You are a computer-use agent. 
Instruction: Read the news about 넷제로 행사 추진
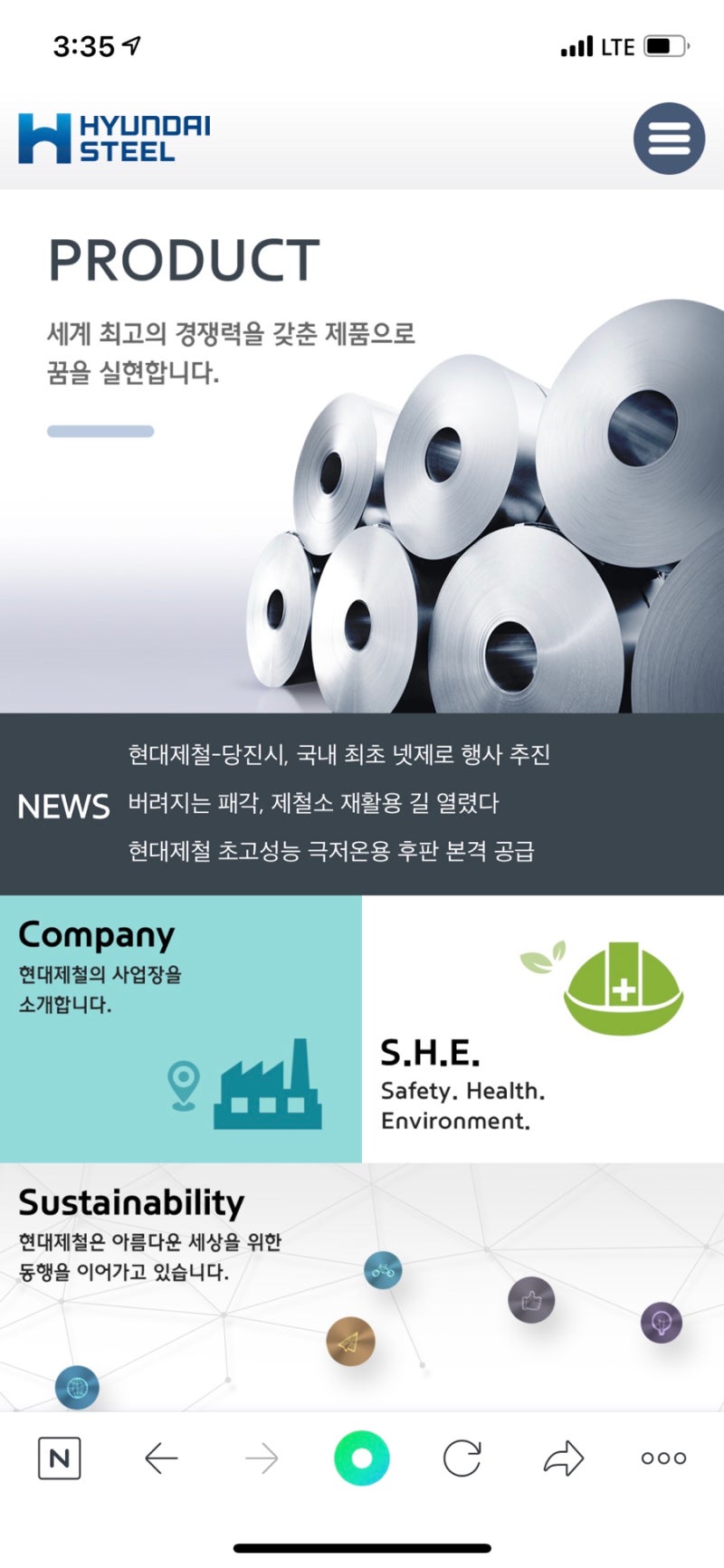tap(338, 754)
